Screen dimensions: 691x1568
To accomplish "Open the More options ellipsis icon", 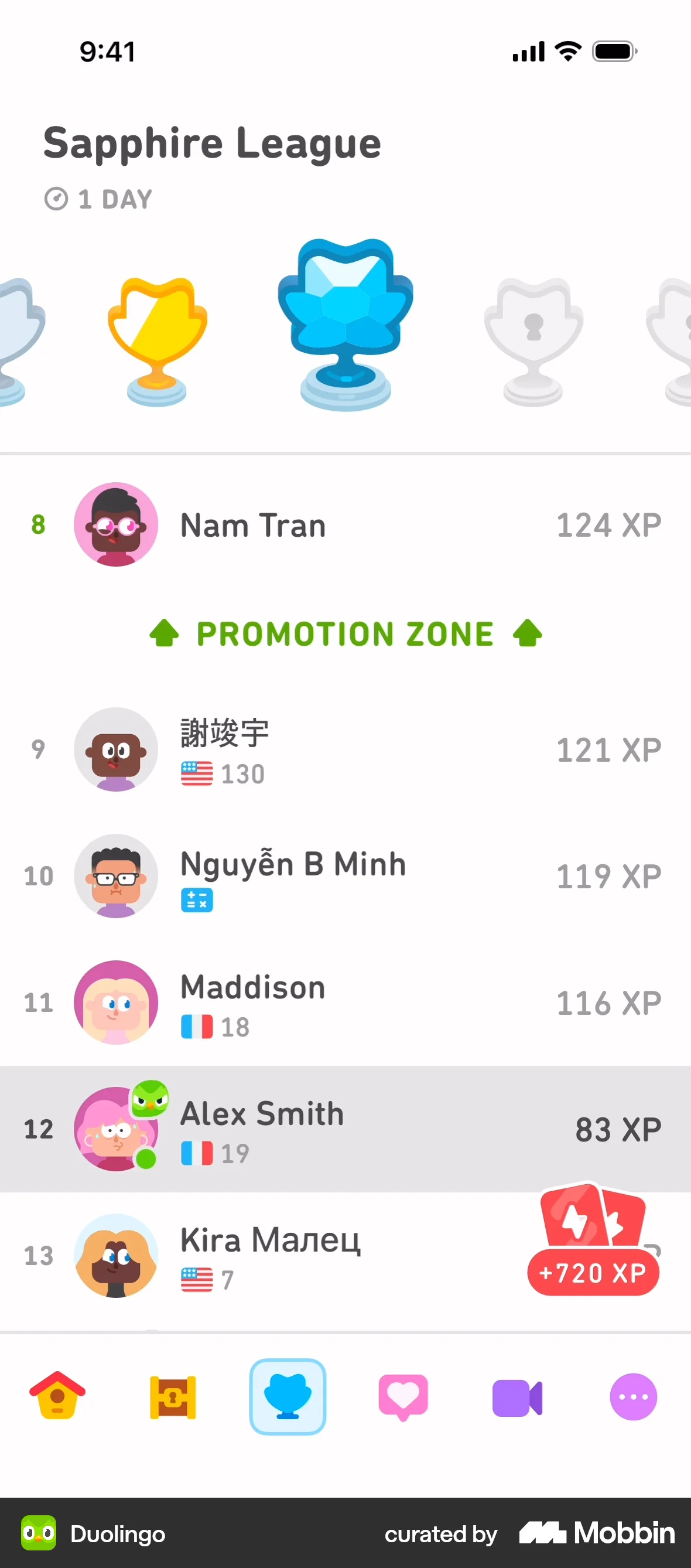I will (633, 1397).
